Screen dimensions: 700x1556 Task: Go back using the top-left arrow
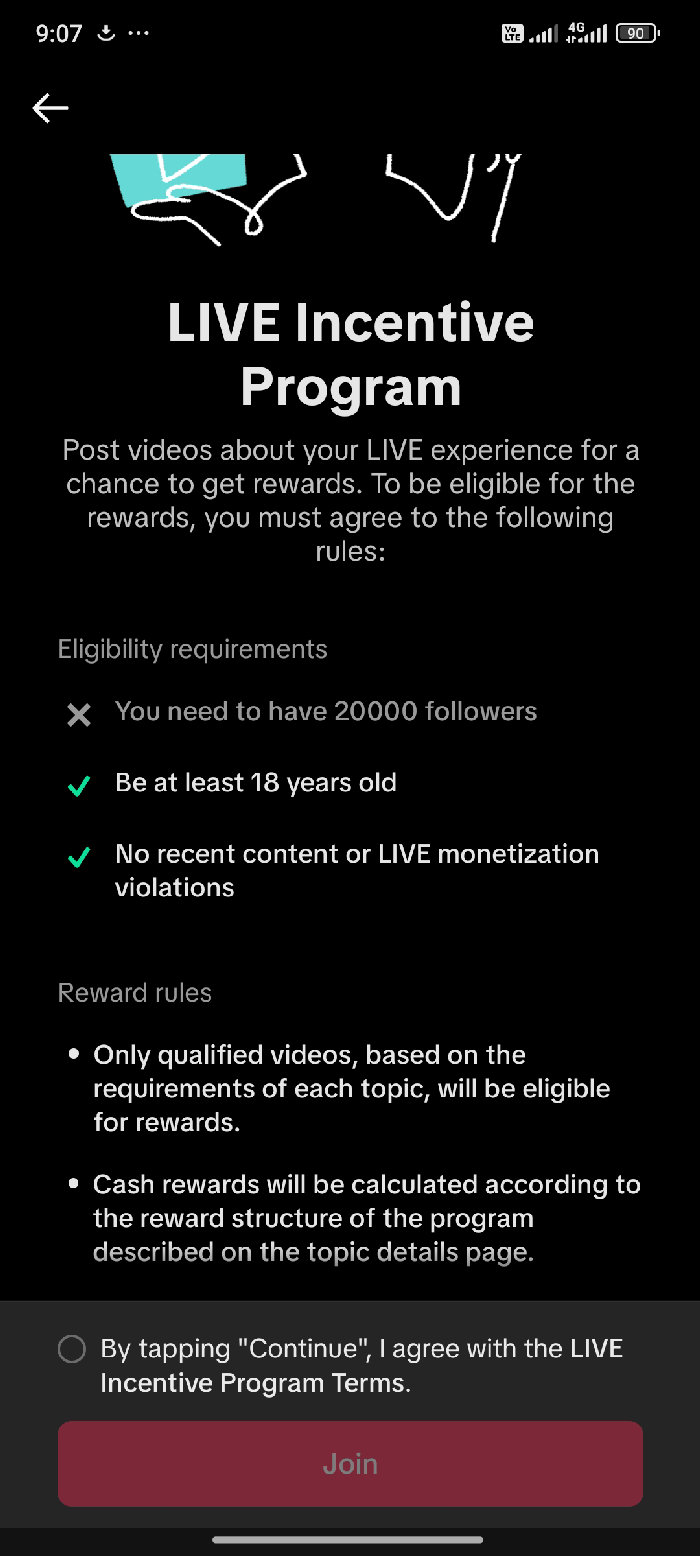click(x=50, y=108)
